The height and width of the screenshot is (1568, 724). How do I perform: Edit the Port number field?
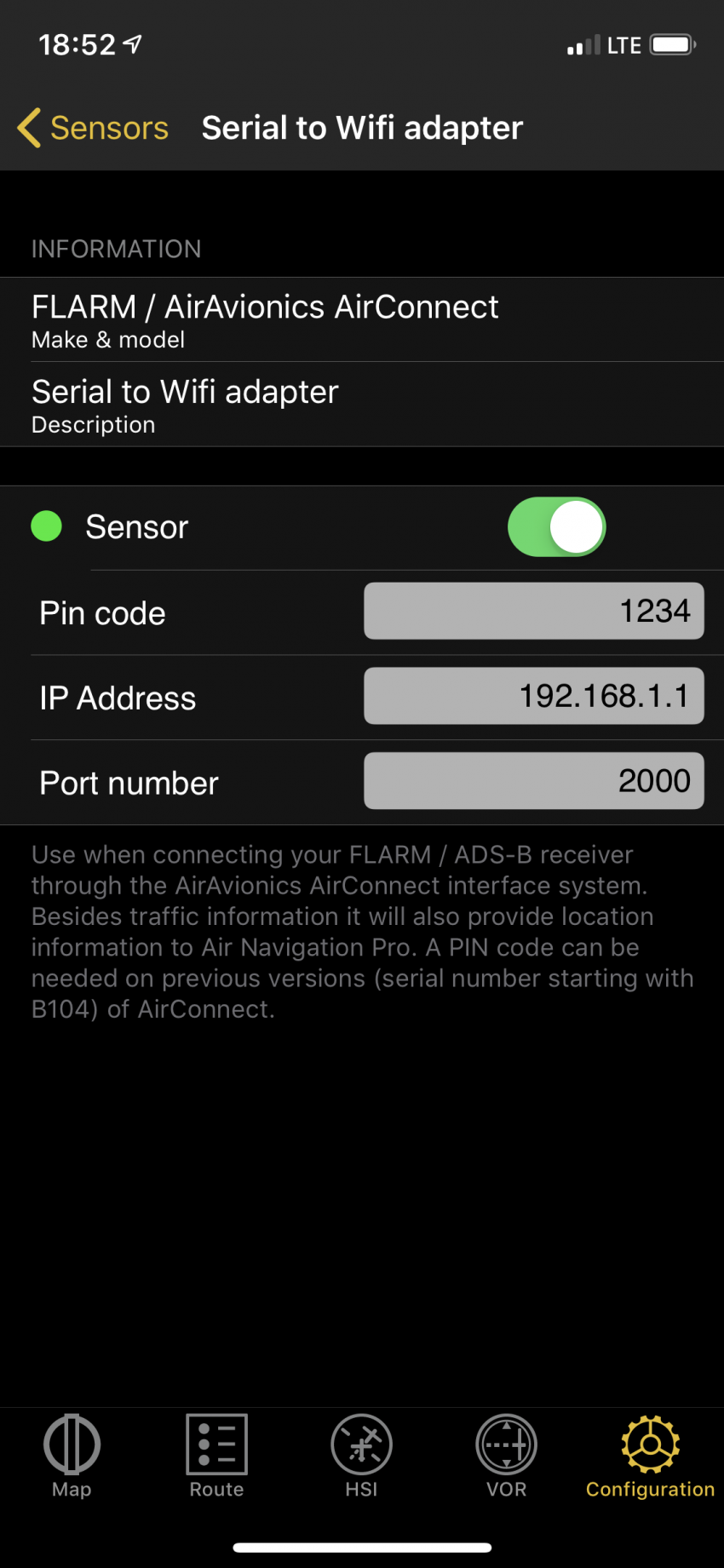(534, 781)
